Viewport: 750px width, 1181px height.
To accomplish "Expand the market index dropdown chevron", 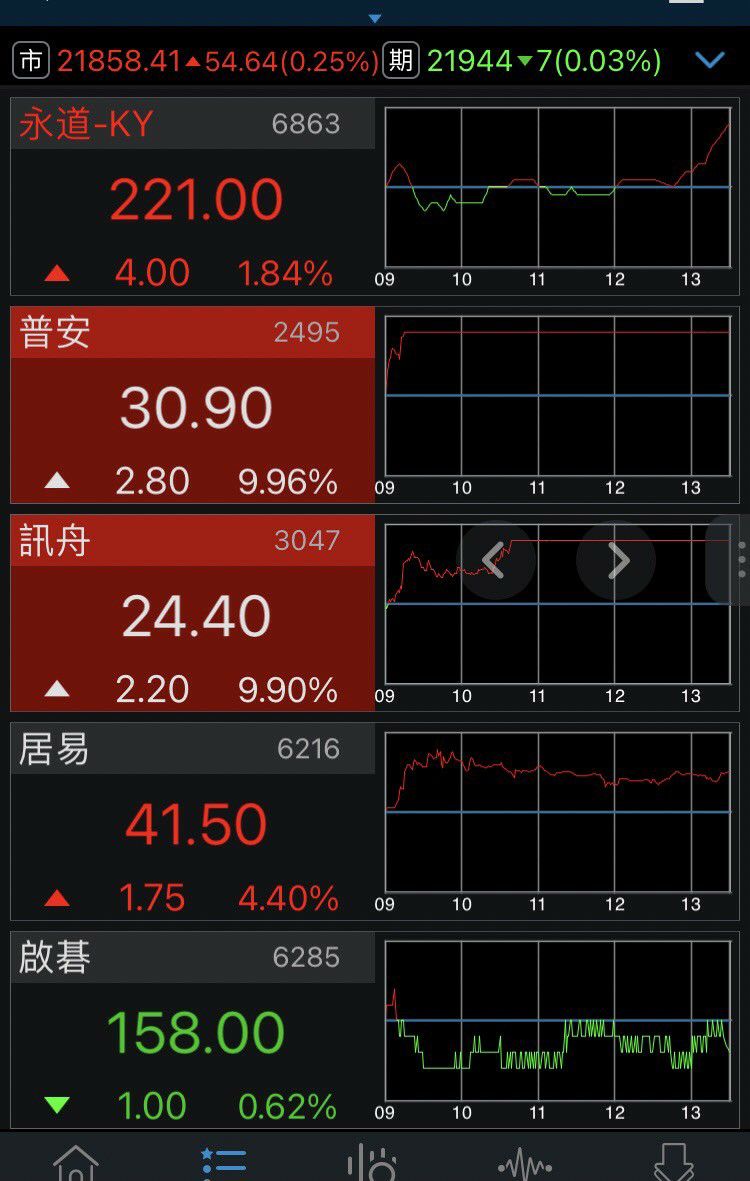I will point(709,61).
